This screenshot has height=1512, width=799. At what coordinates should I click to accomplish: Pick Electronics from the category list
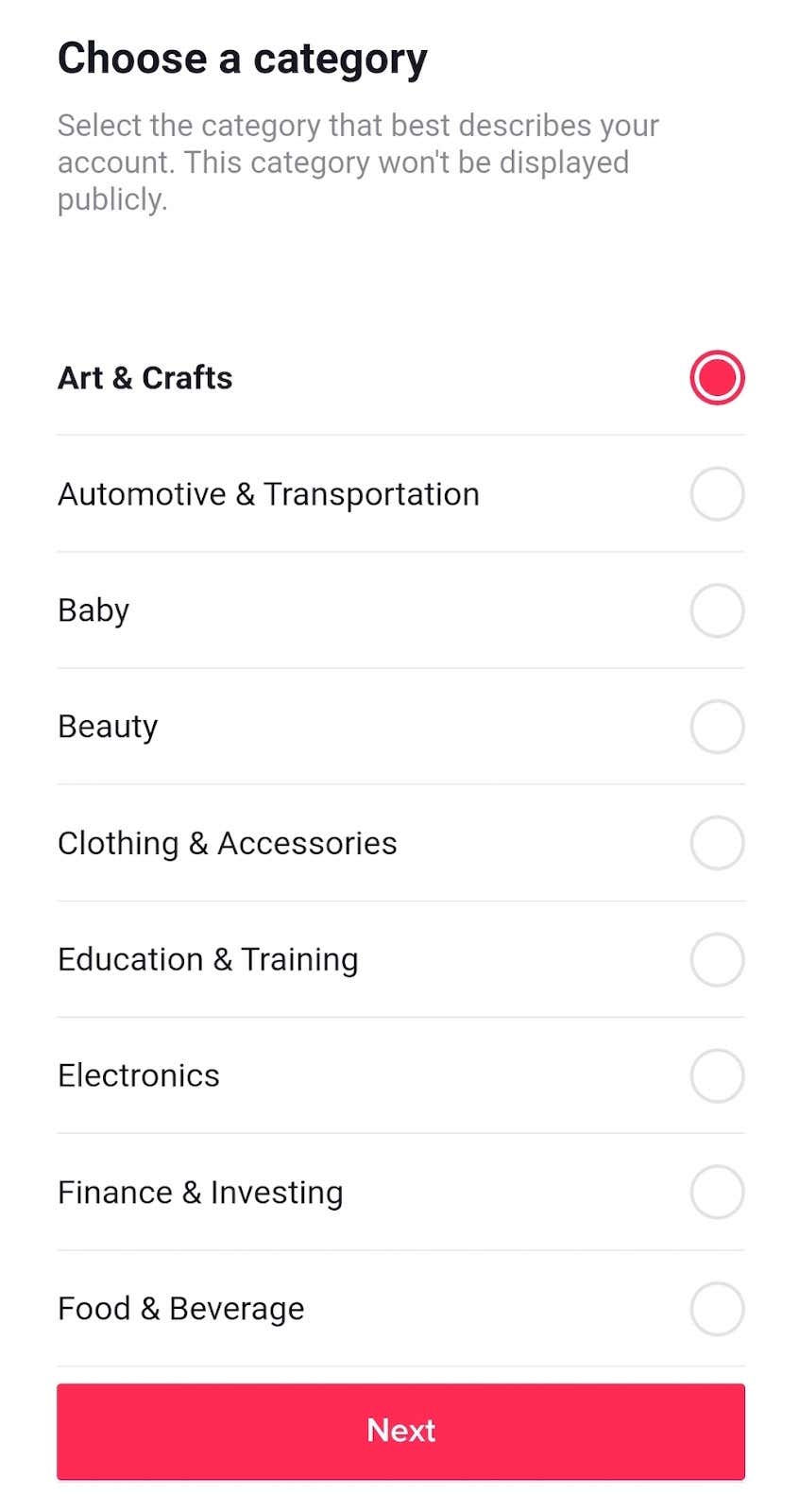point(717,1075)
